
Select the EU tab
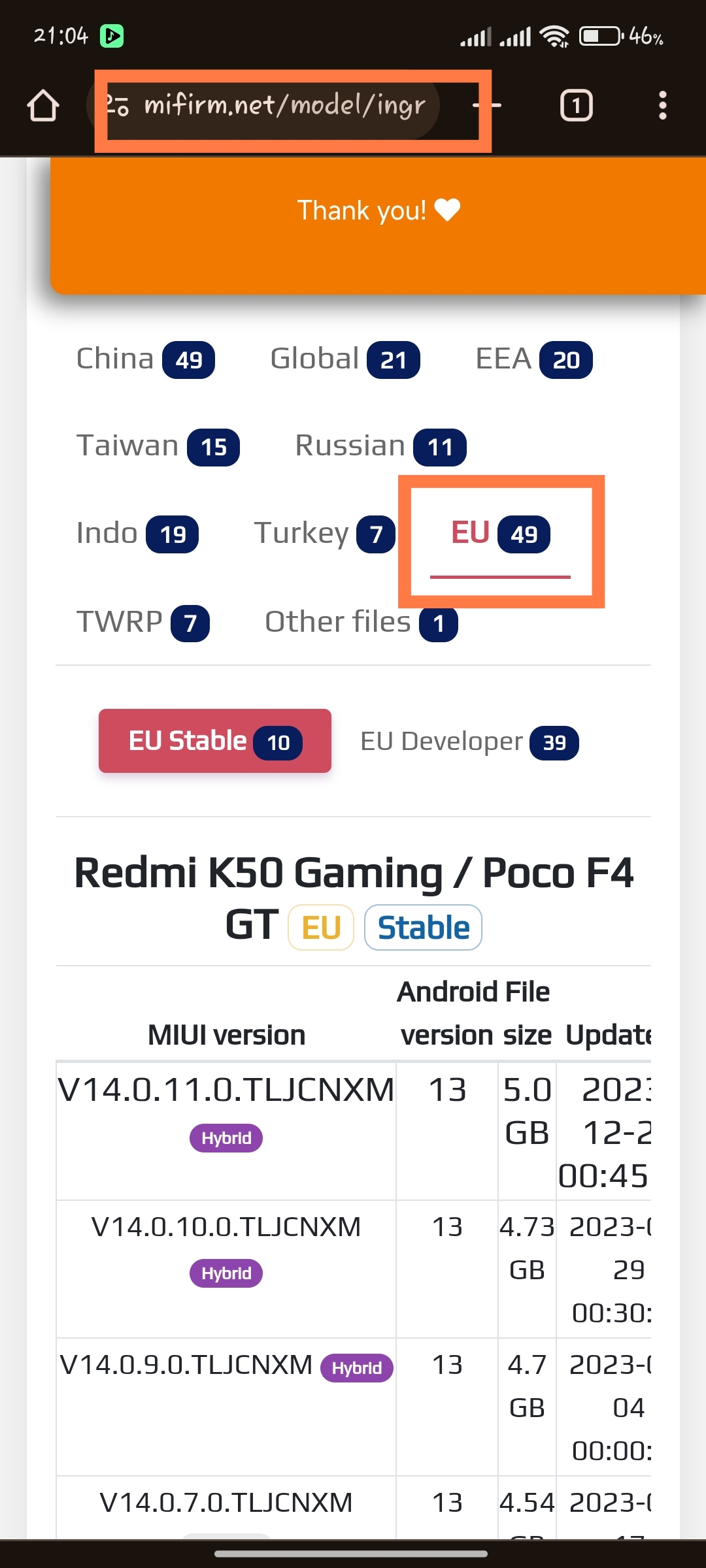point(500,534)
